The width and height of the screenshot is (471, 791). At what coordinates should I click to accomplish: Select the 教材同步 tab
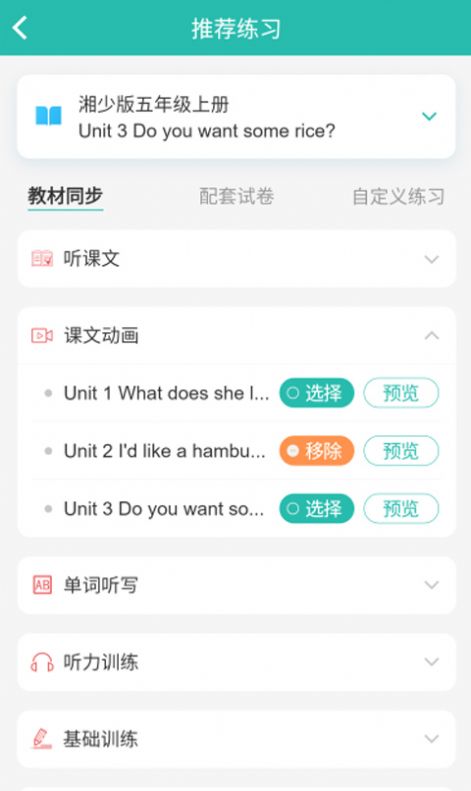66,196
